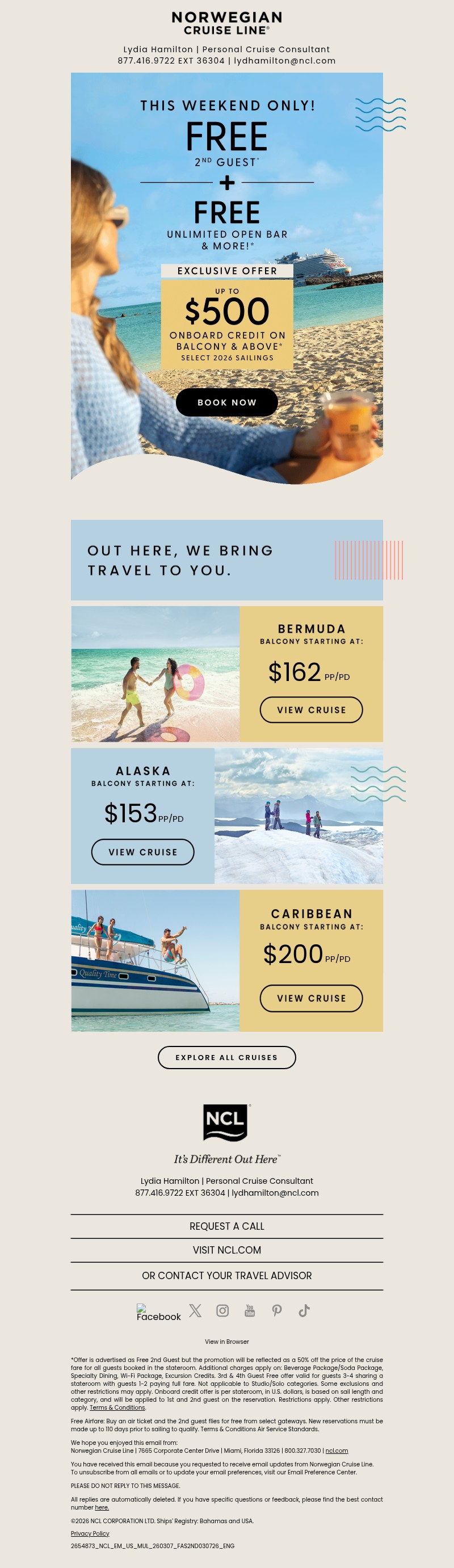Image resolution: width=454 pixels, height=1568 pixels.
Task: Open the Bermuda beach photo
Action: click(155, 673)
